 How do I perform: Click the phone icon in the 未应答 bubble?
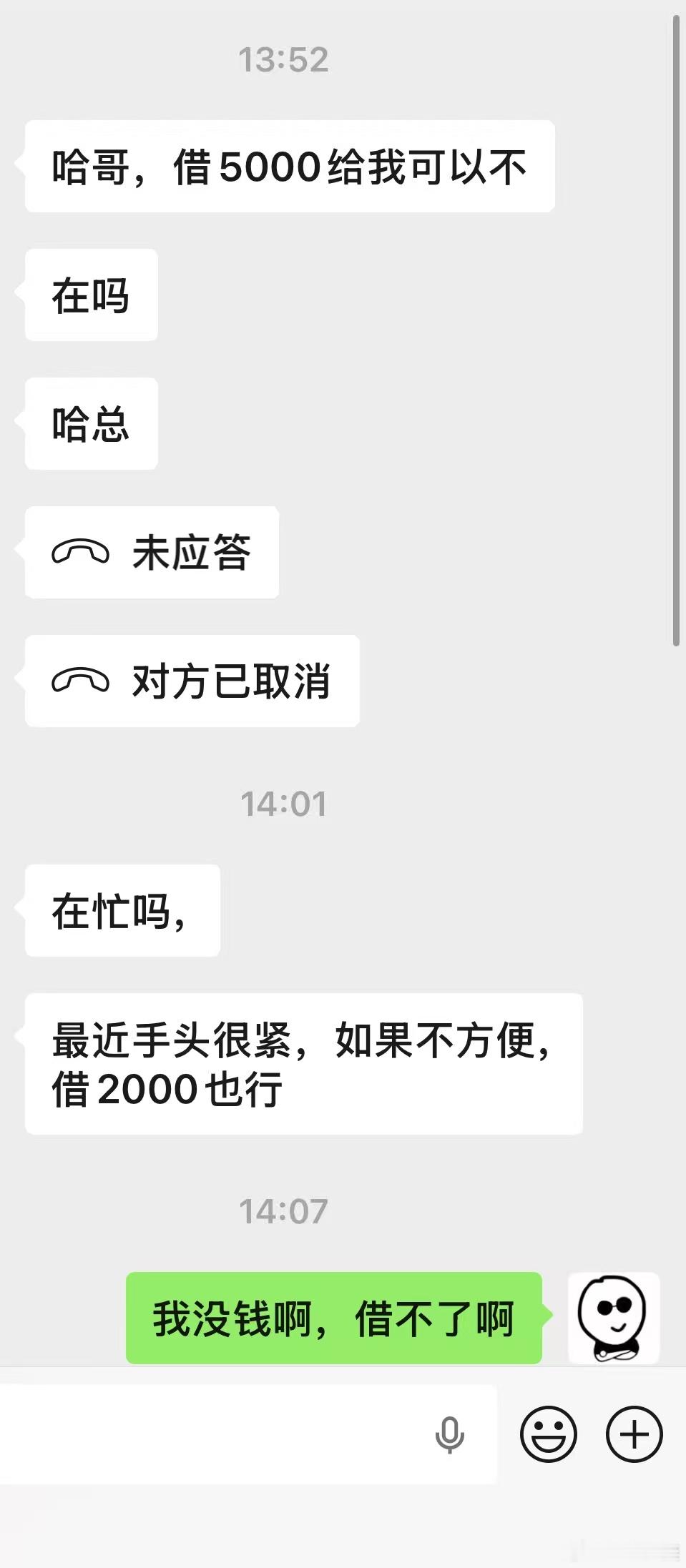(81, 552)
